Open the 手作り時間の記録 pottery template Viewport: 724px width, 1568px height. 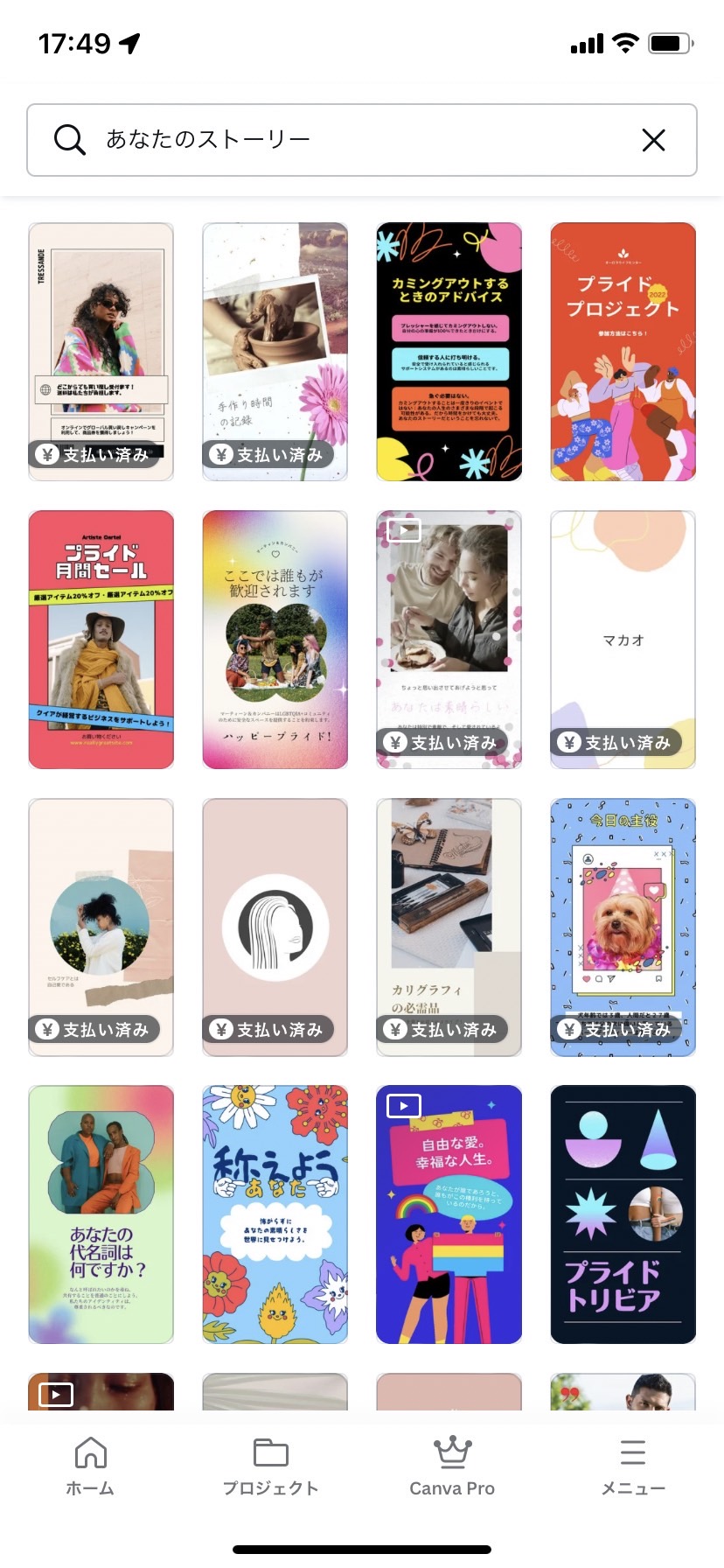coord(275,352)
